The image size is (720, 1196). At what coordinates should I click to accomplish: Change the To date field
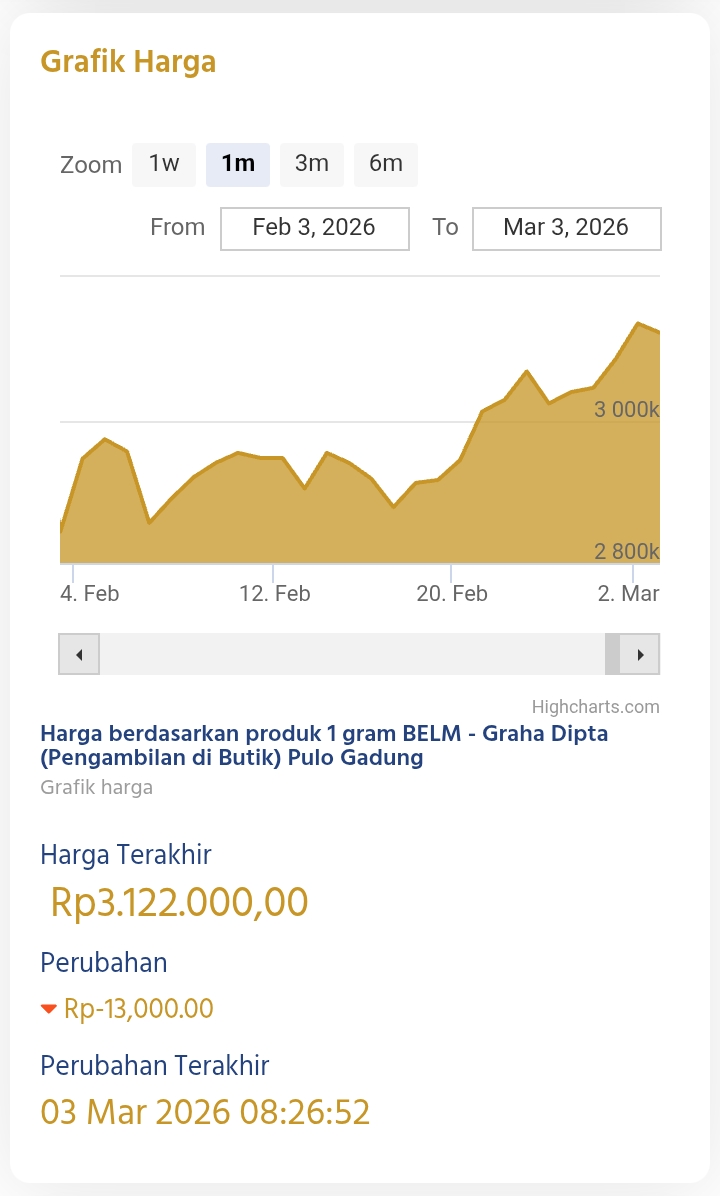click(x=566, y=228)
